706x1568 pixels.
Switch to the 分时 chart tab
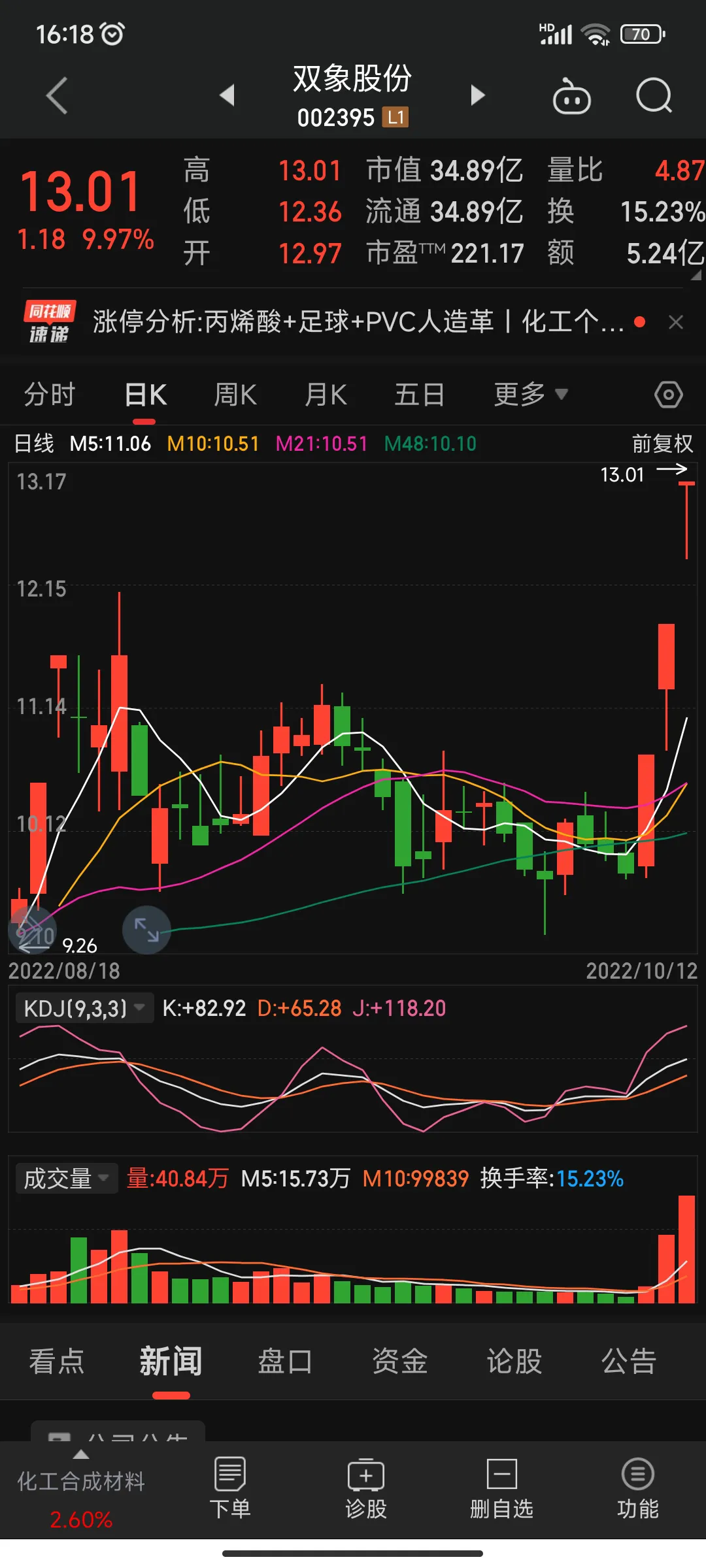(x=50, y=395)
